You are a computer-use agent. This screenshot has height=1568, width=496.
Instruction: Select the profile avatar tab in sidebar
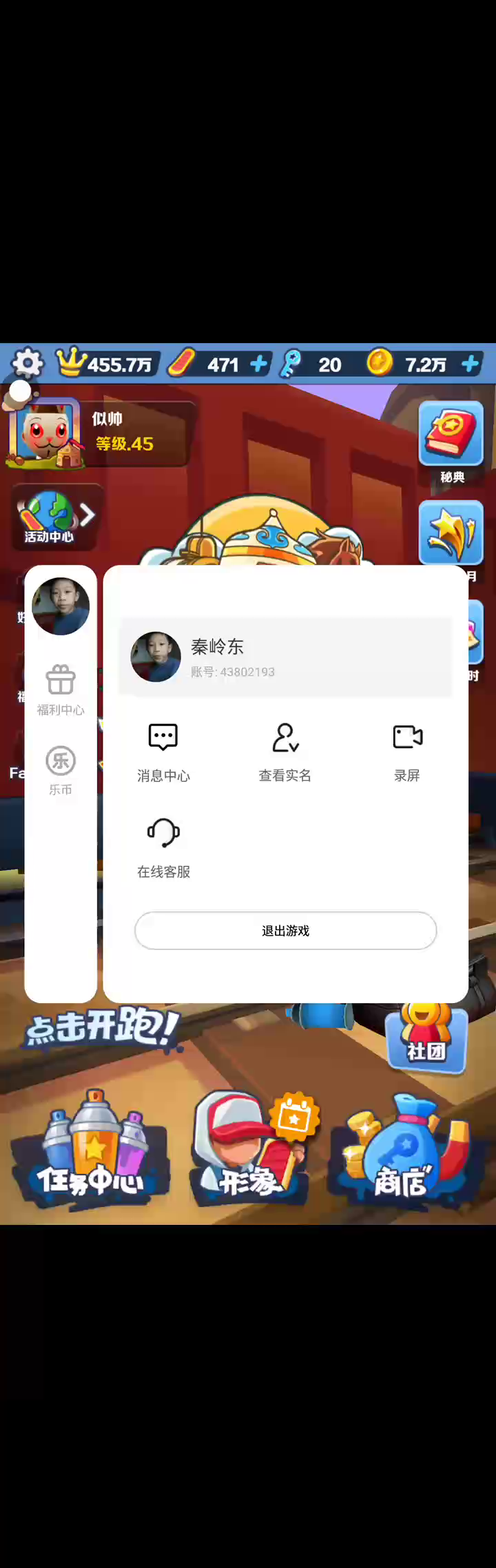(x=61, y=606)
